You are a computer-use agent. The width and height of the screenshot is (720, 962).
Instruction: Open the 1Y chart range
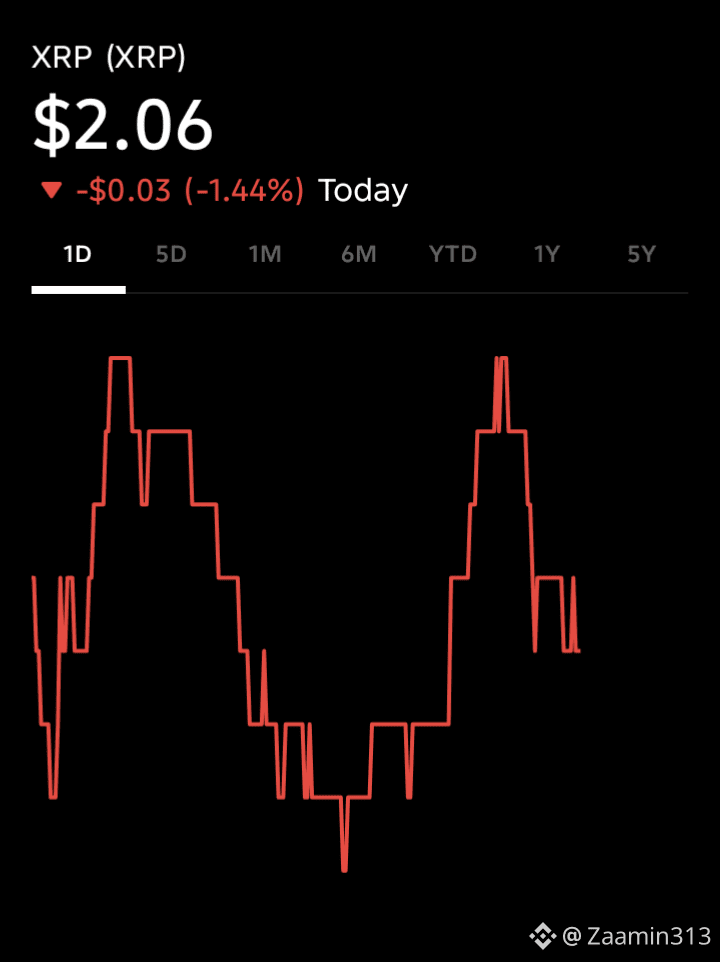546,255
